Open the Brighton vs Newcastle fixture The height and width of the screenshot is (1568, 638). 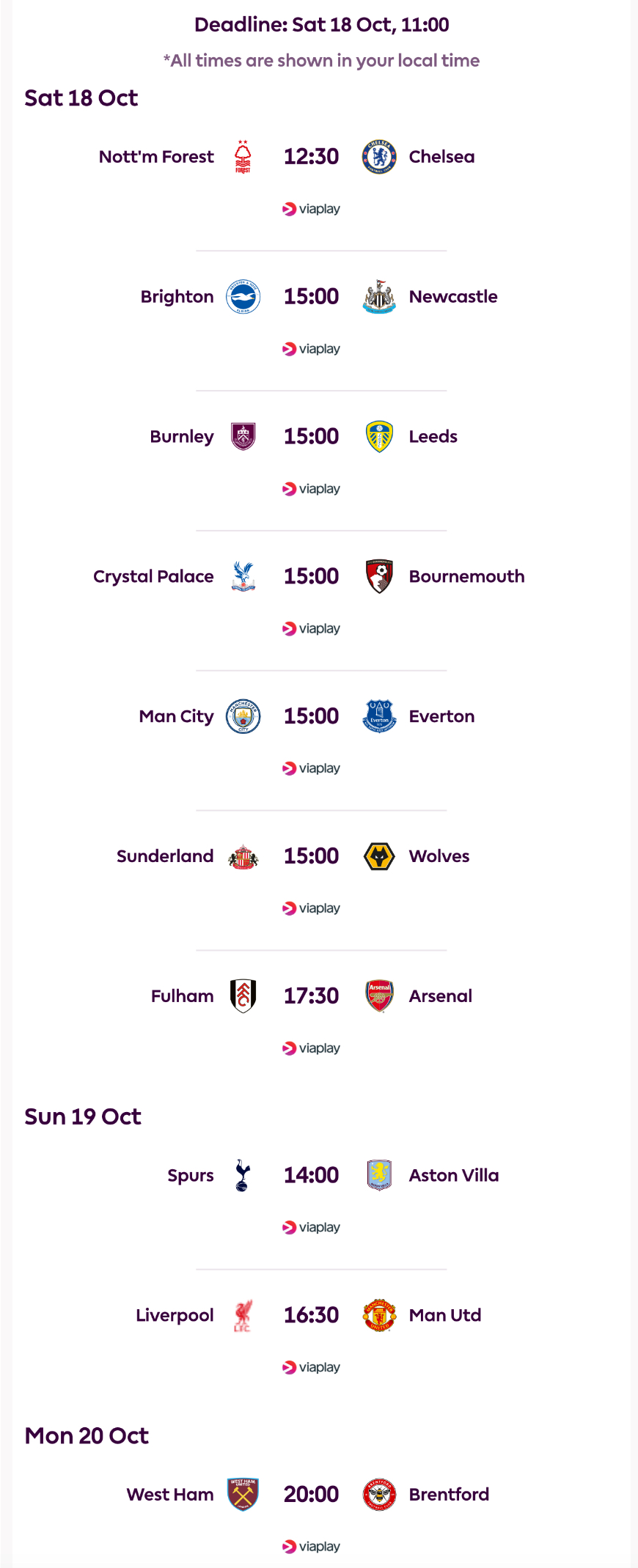[311, 297]
